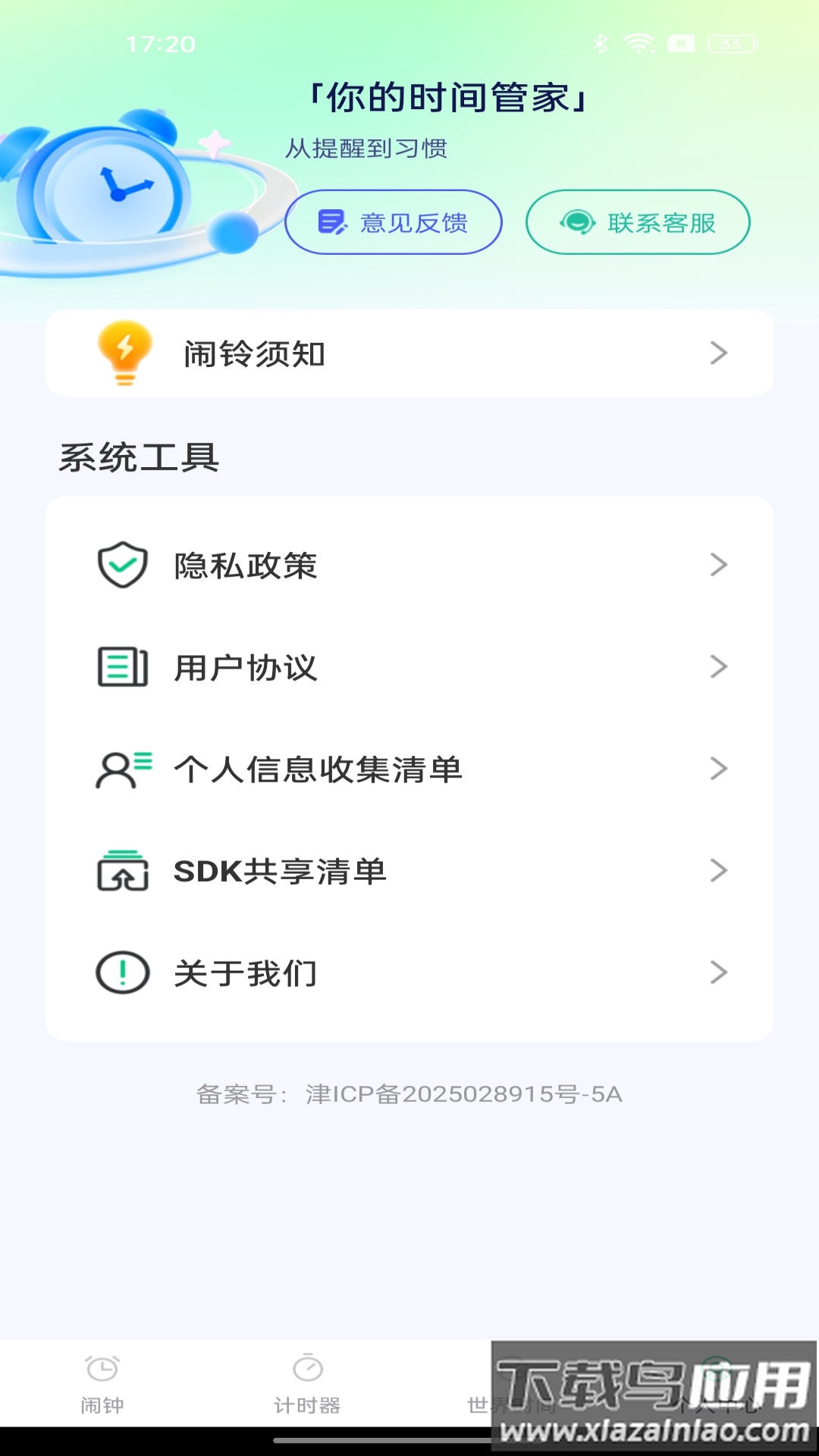Tap the pen icon inside 意见反馈 button

pos(331,221)
